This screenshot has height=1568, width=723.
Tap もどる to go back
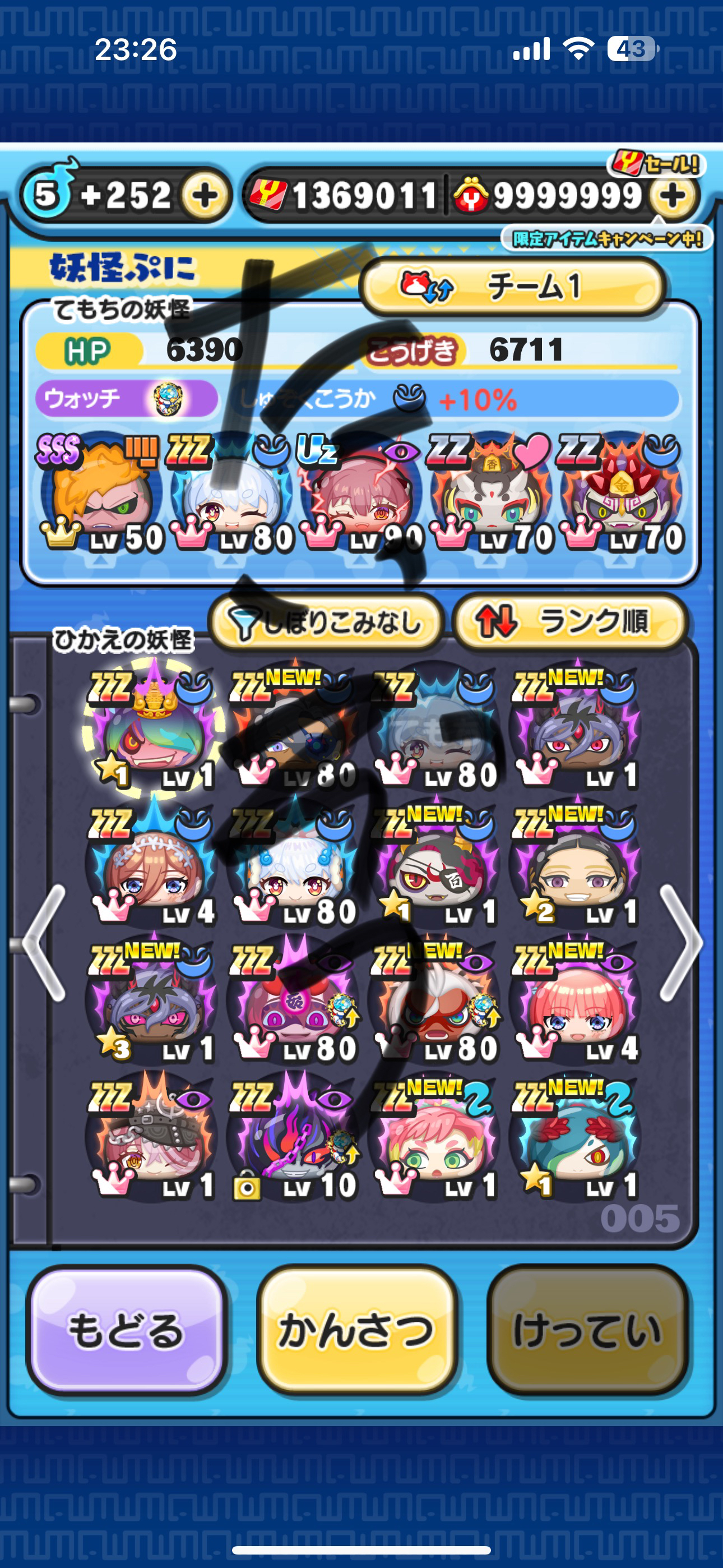(126, 1331)
